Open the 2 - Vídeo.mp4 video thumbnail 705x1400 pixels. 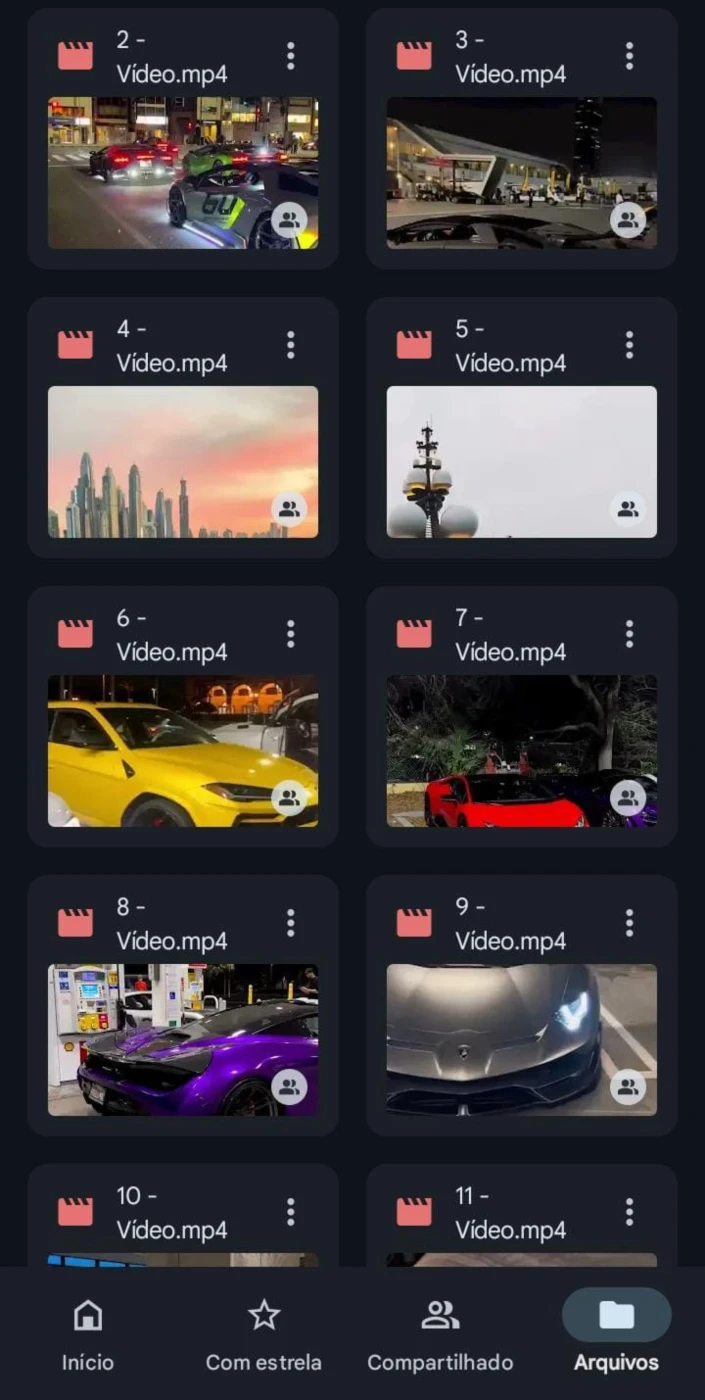pyautogui.click(x=183, y=173)
